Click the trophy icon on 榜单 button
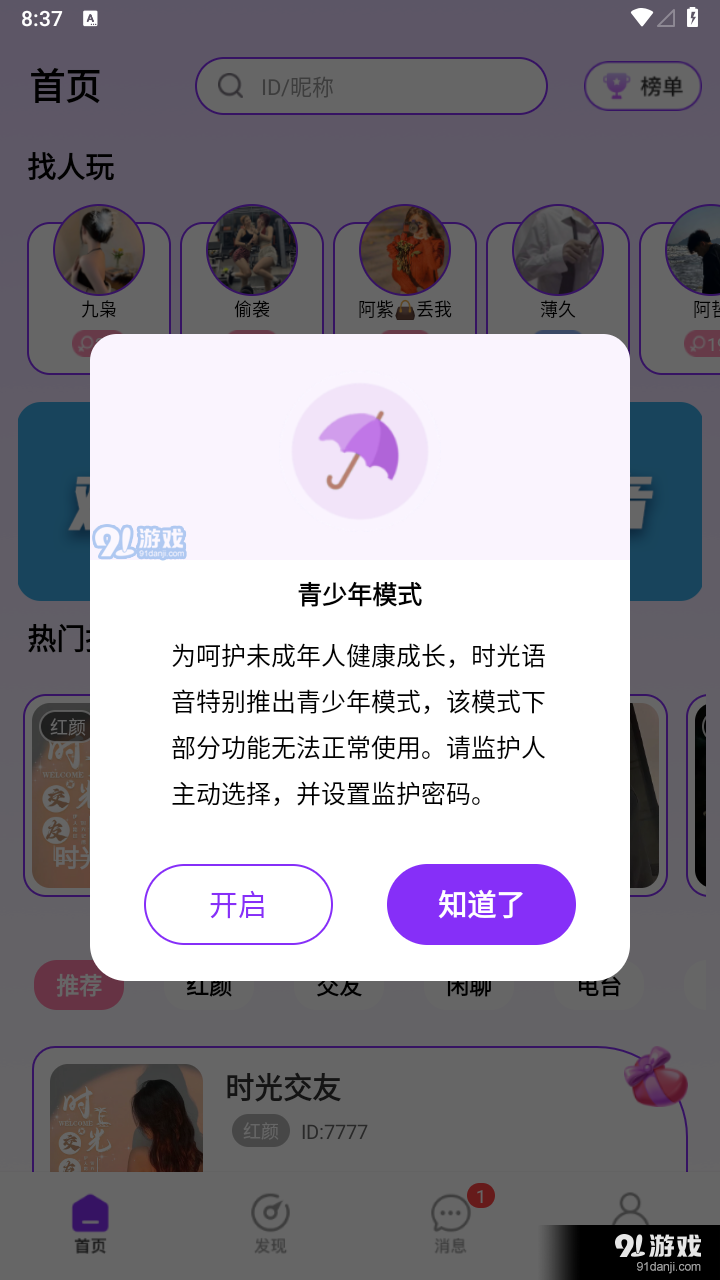The height and width of the screenshot is (1280, 720). click(x=617, y=86)
